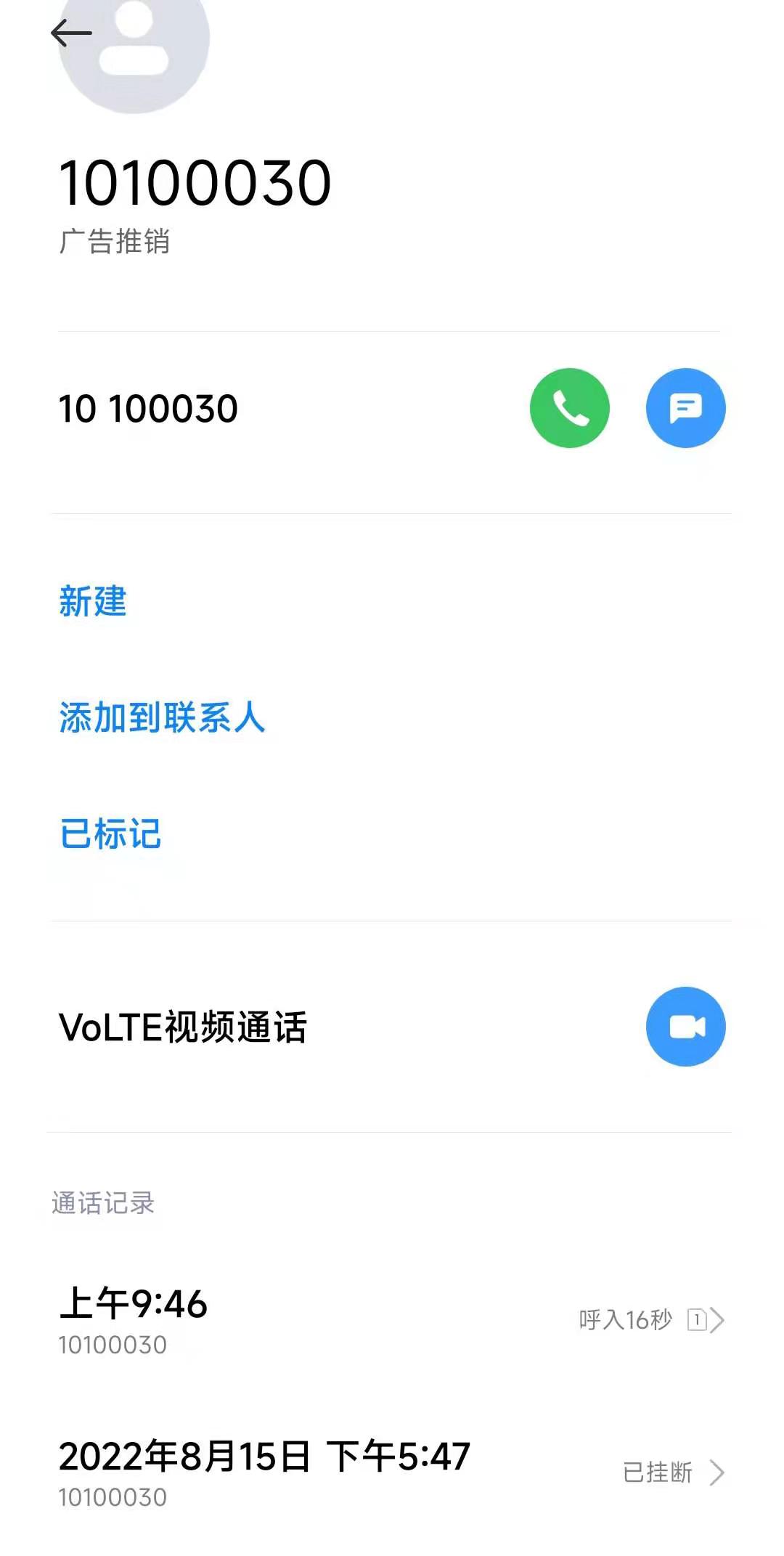Start a VoLTE video call

click(686, 1027)
